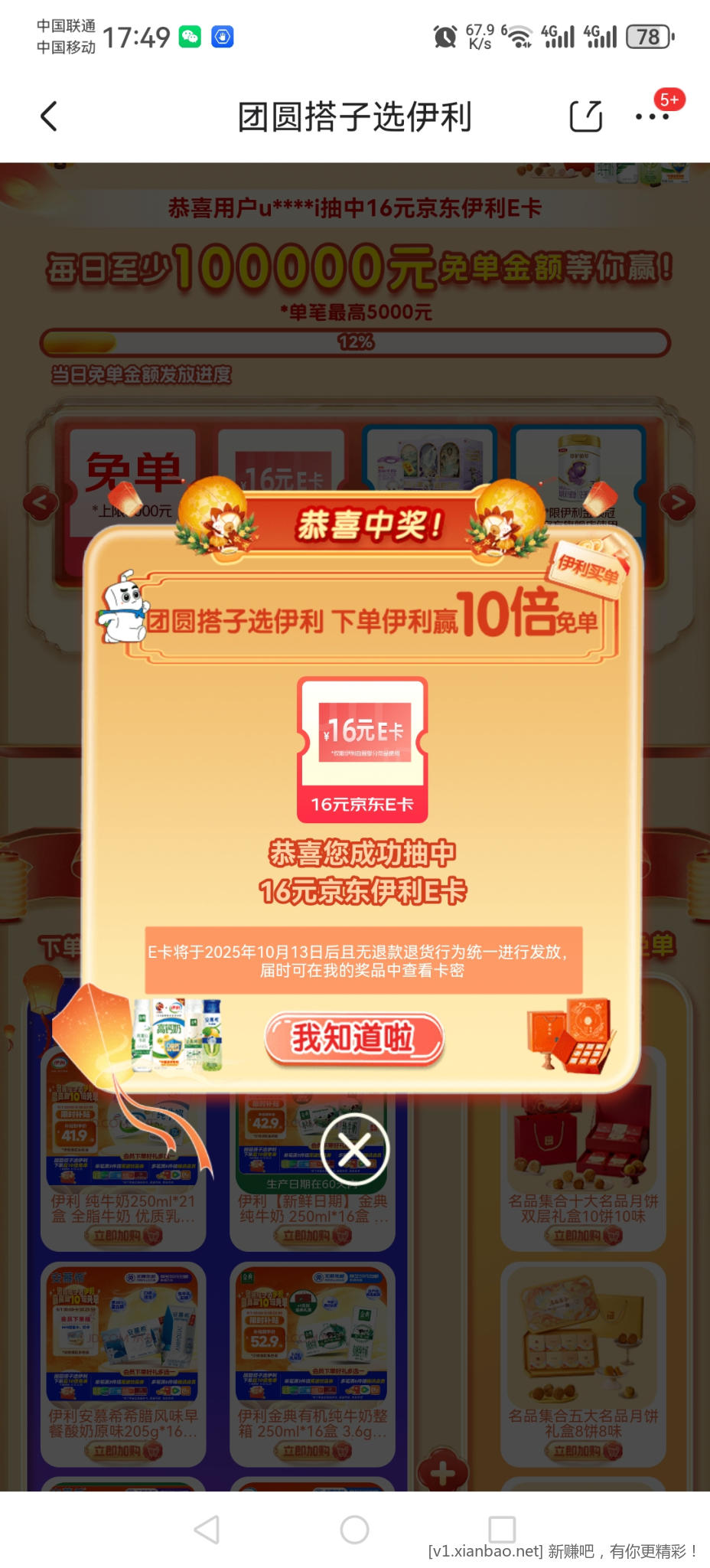Tap the system home button
This screenshot has width=710, height=1568.
pos(354,1530)
